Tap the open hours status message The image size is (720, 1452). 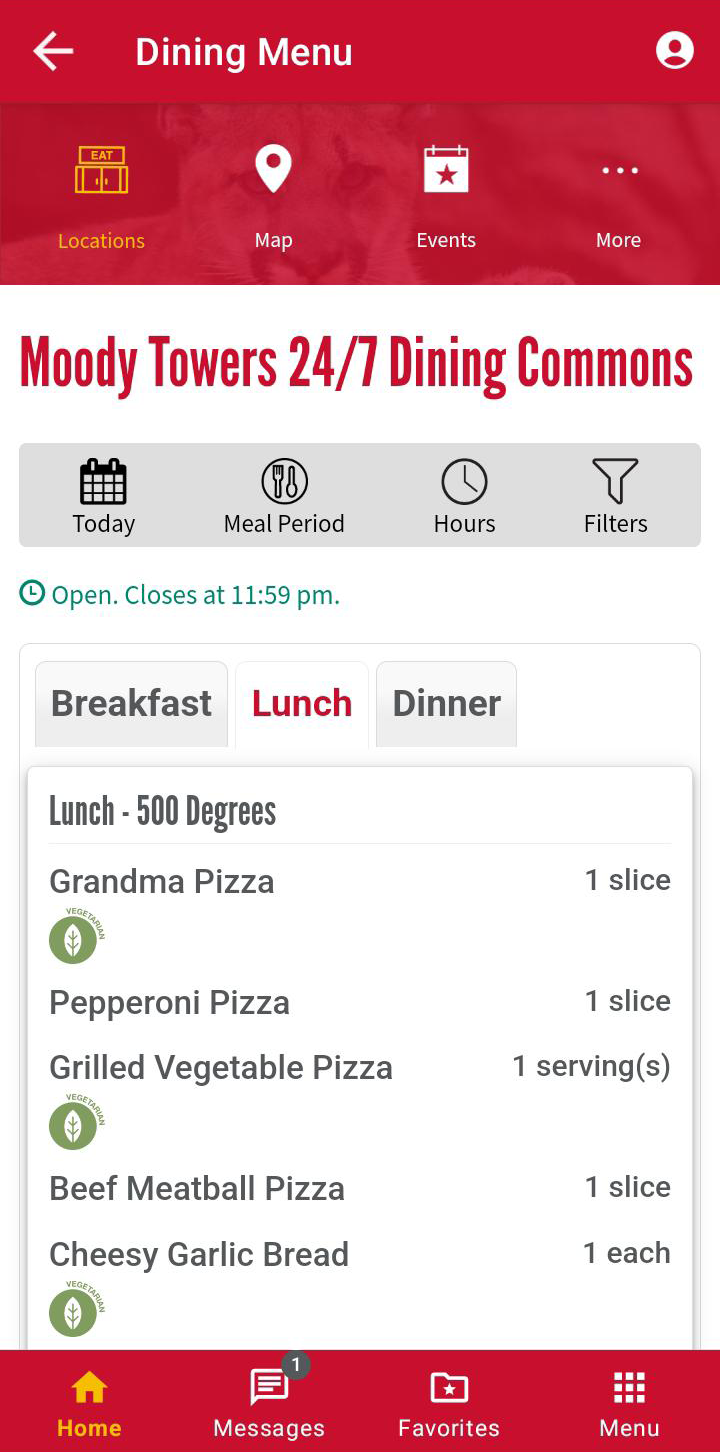180,594
